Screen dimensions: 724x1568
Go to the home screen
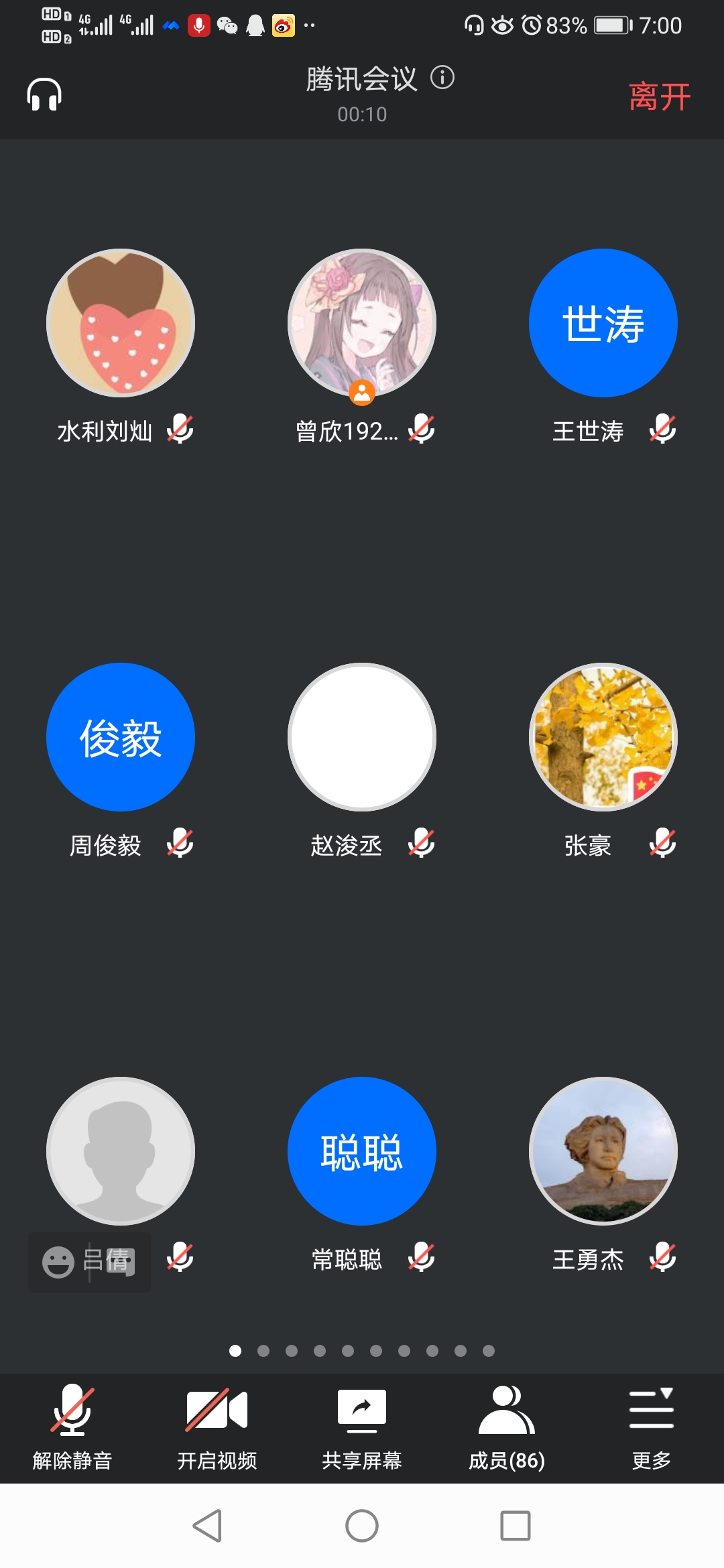(362, 1526)
